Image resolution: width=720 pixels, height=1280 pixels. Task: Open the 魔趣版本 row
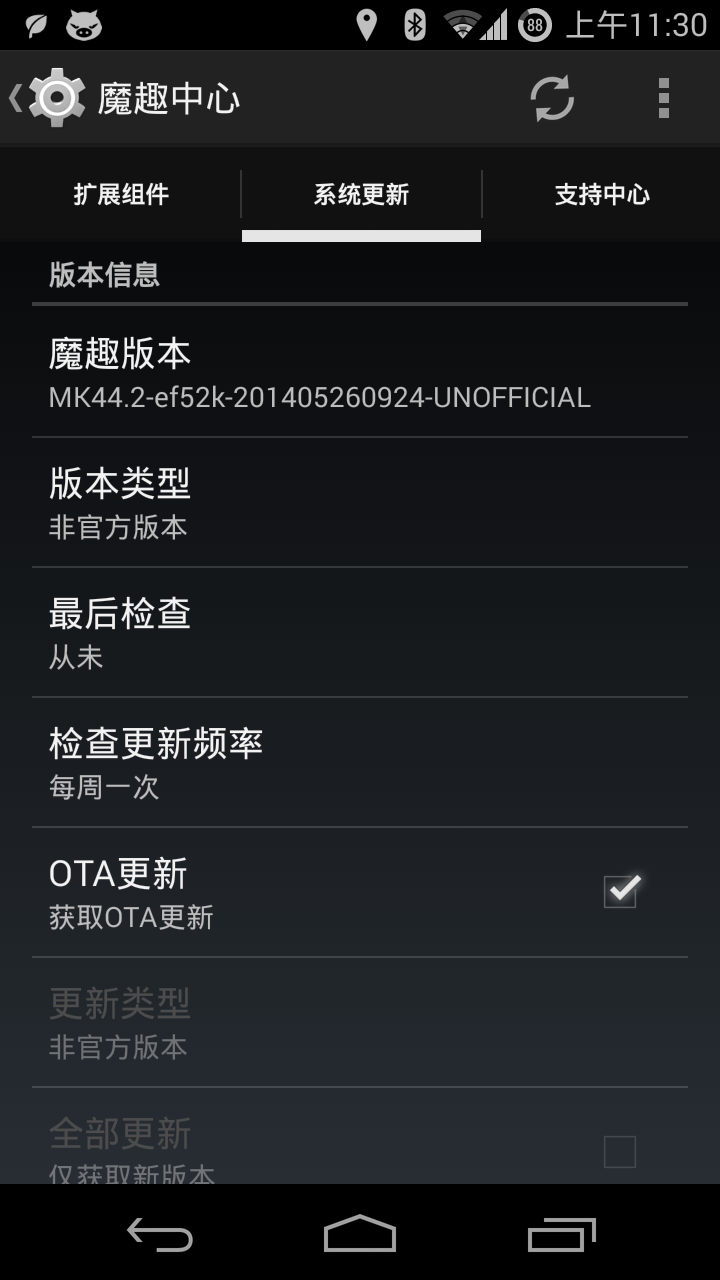pyautogui.click(x=360, y=373)
